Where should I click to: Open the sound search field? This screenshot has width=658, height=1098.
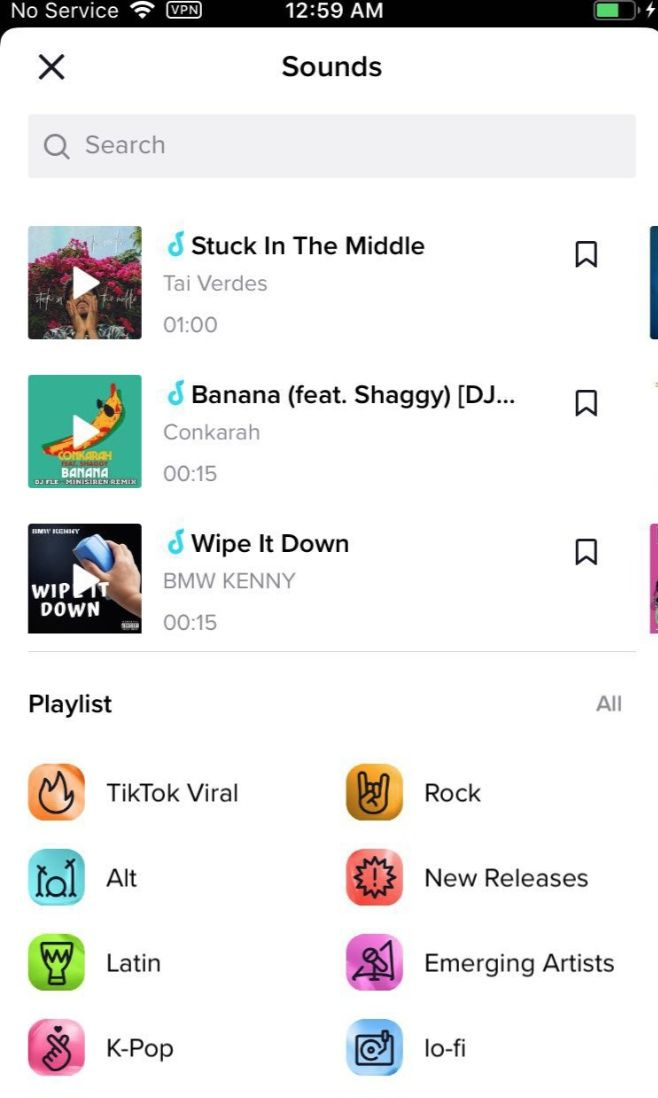point(331,146)
